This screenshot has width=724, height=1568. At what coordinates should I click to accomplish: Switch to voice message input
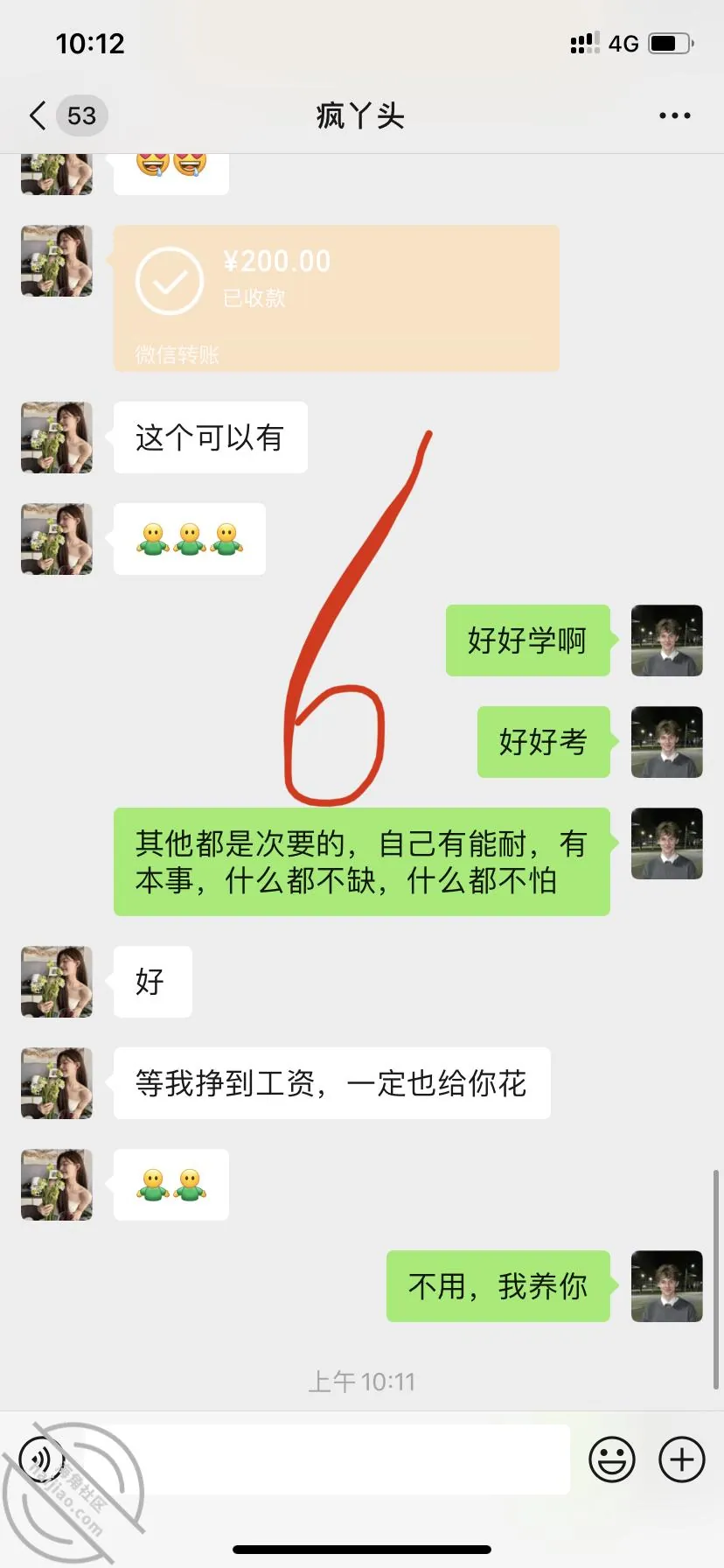pos(42,1459)
